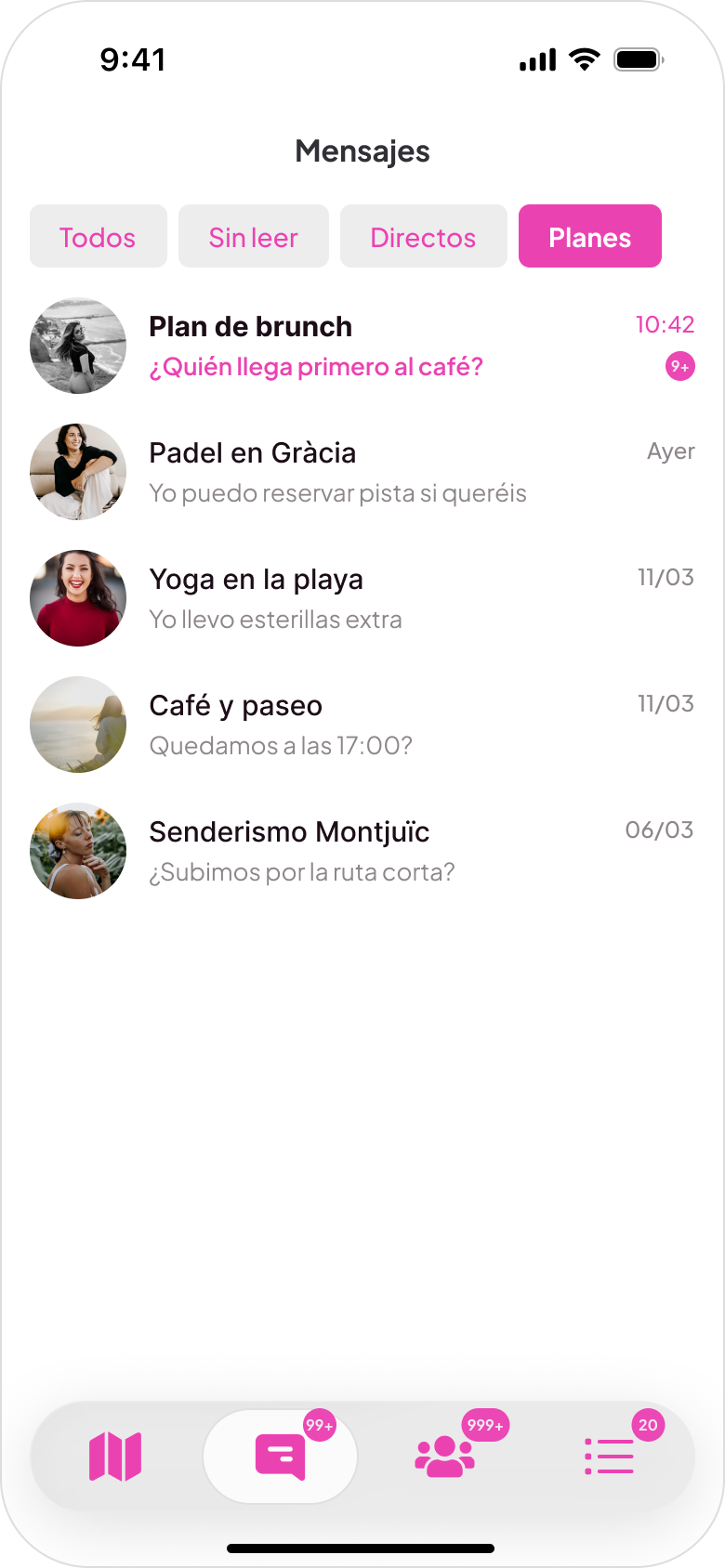Tap the cellular signal bars icon
The height and width of the screenshot is (1568, 725).
pos(537,59)
